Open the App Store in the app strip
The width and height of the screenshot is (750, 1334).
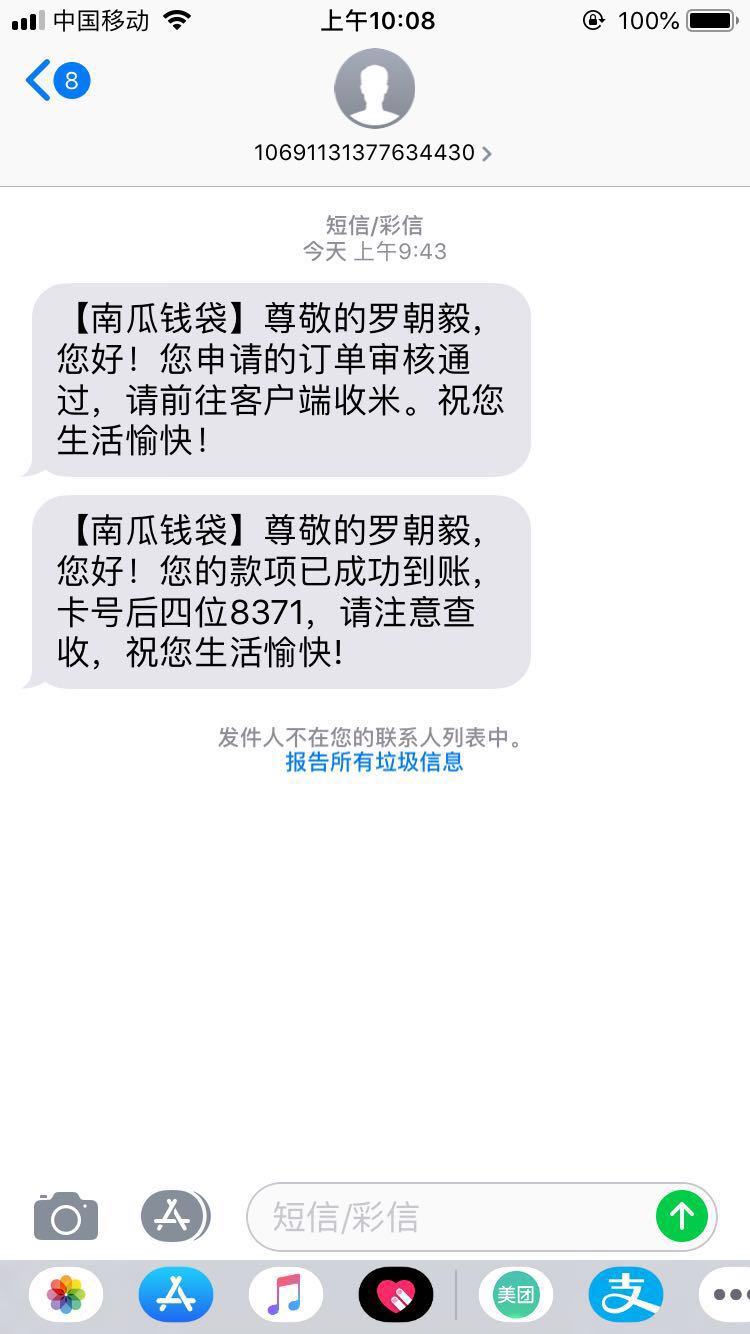pyautogui.click(x=176, y=1296)
